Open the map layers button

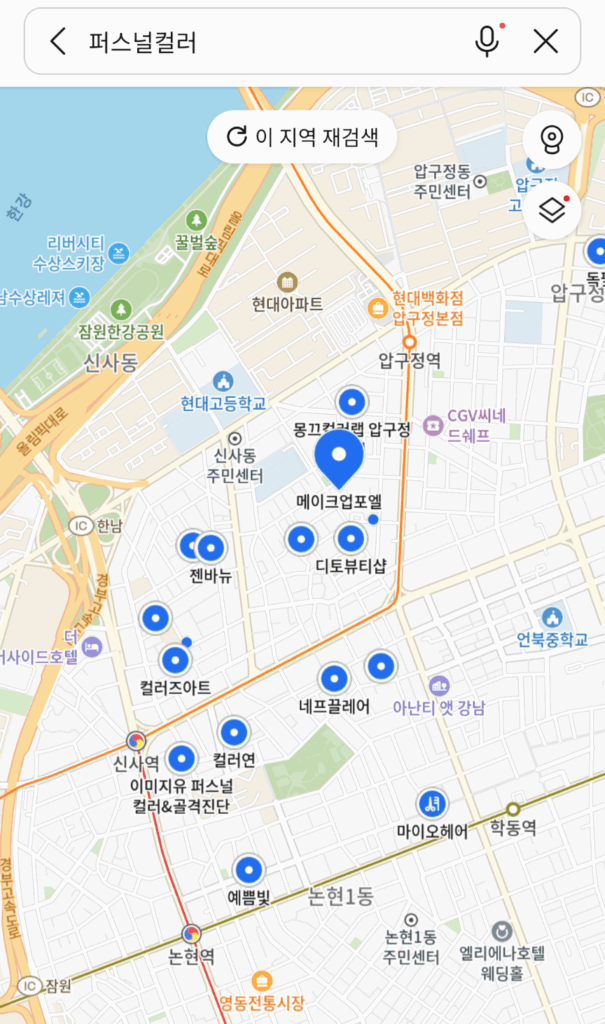pyautogui.click(x=552, y=210)
